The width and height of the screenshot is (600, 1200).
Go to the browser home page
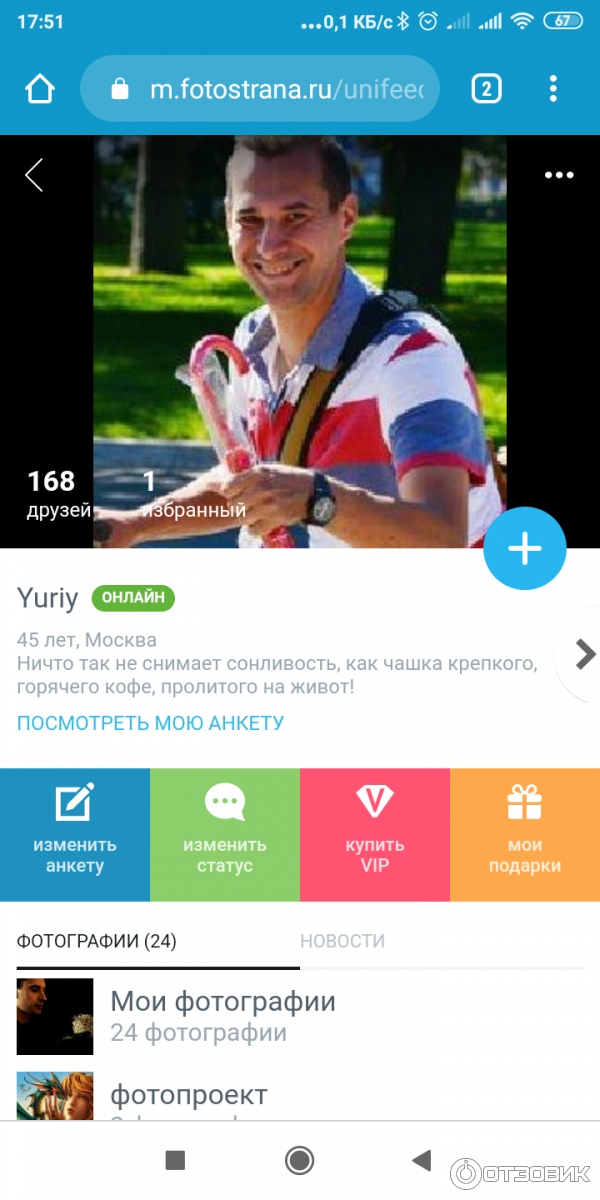(x=40, y=90)
